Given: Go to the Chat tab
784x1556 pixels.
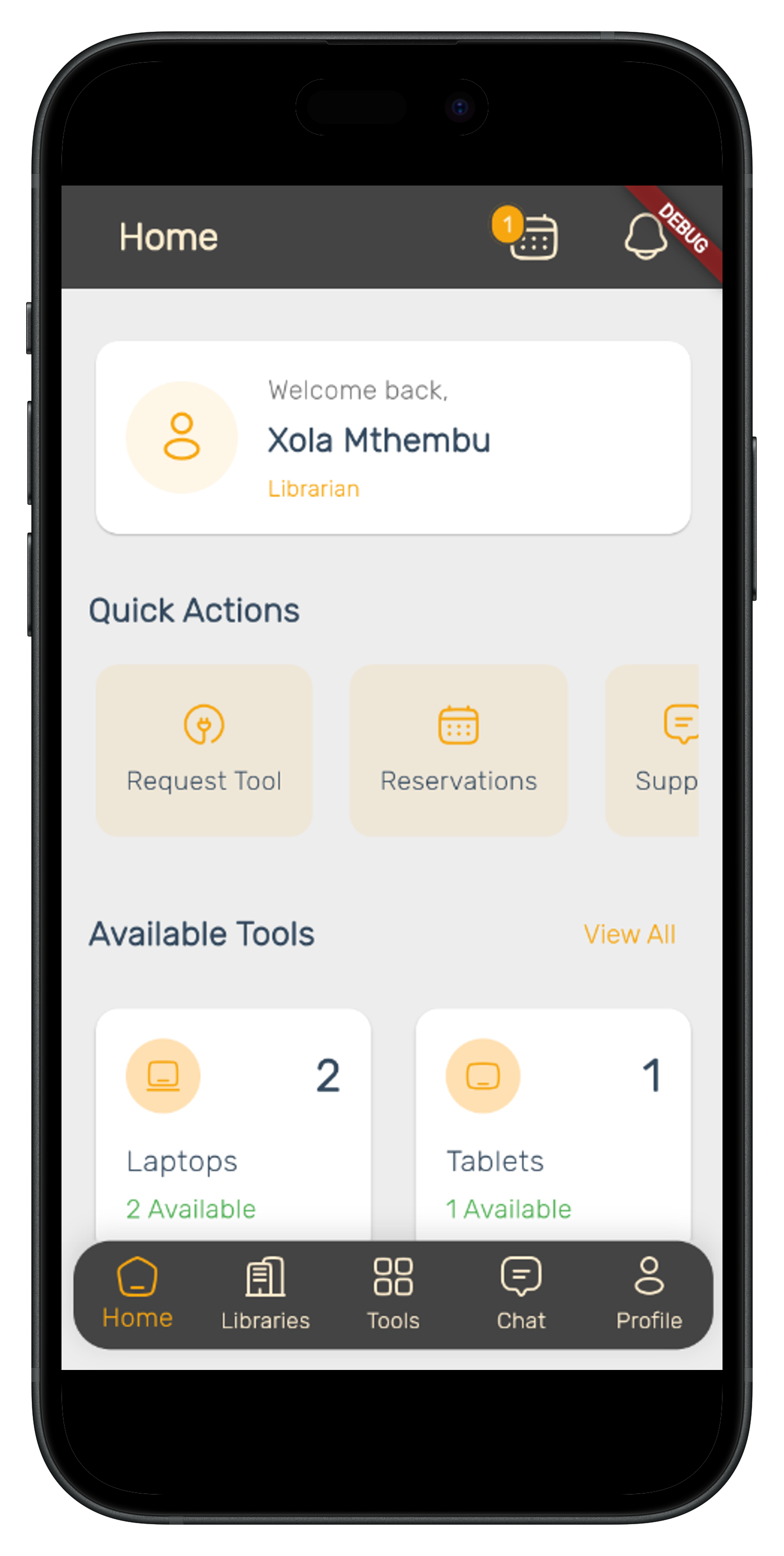Looking at the screenshot, I should (x=521, y=1294).
